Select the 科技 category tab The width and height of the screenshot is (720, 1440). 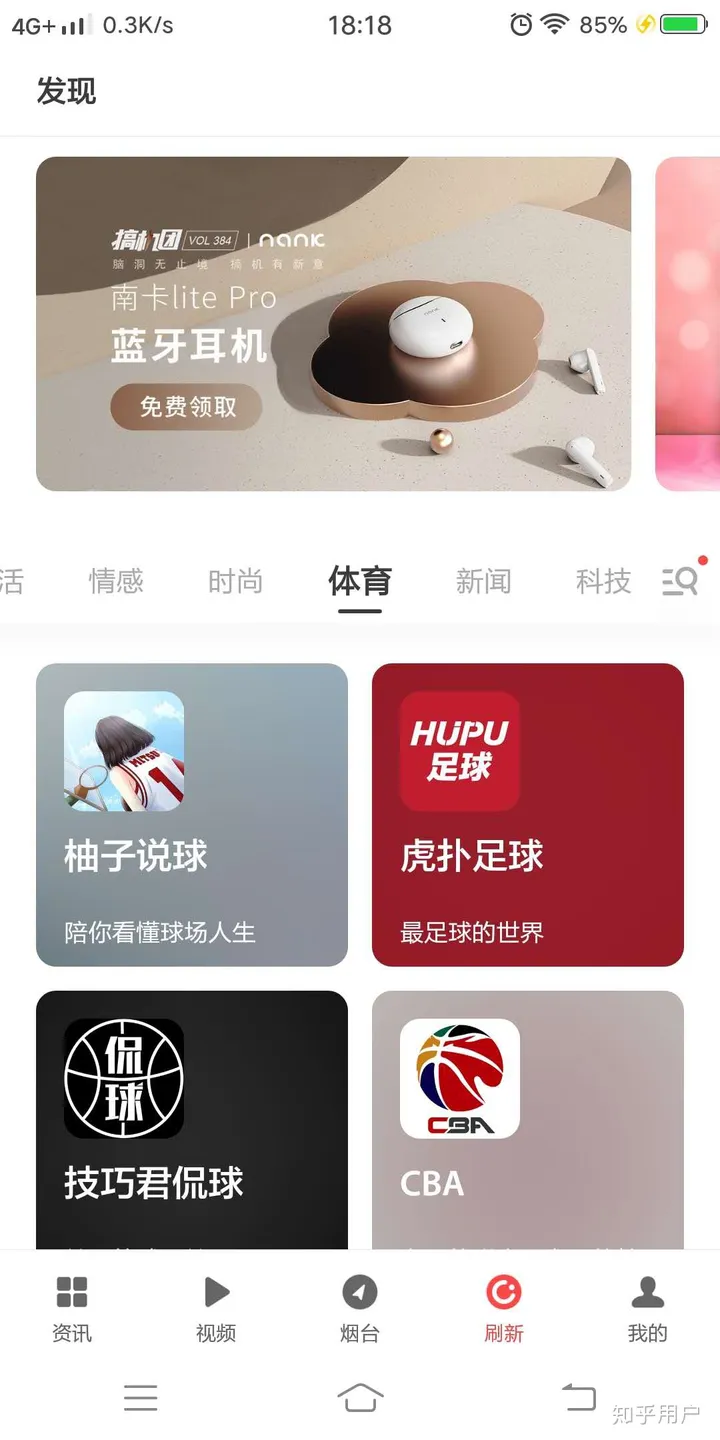click(x=603, y=581)
